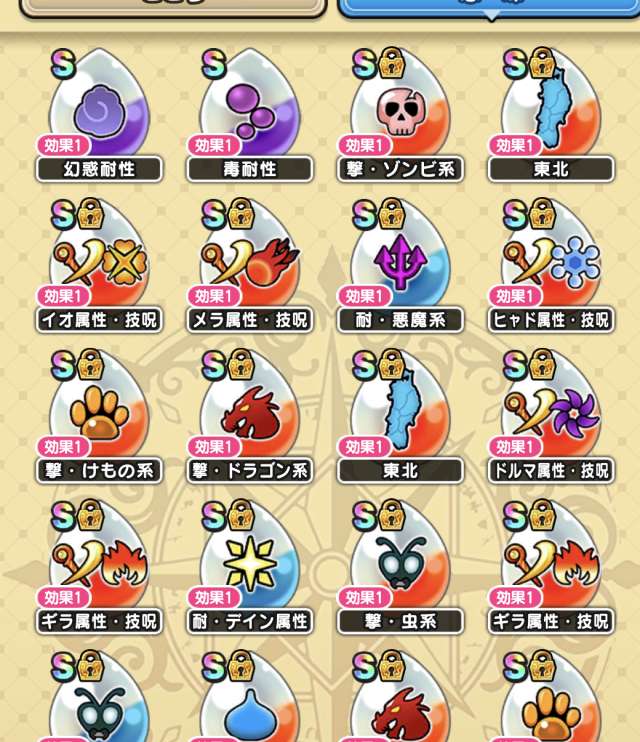The height and width of the screenshot is (742, 640).
Task: Choose the 撃・ゾンビ系 skull egg
Action: (x=401, y=110)
